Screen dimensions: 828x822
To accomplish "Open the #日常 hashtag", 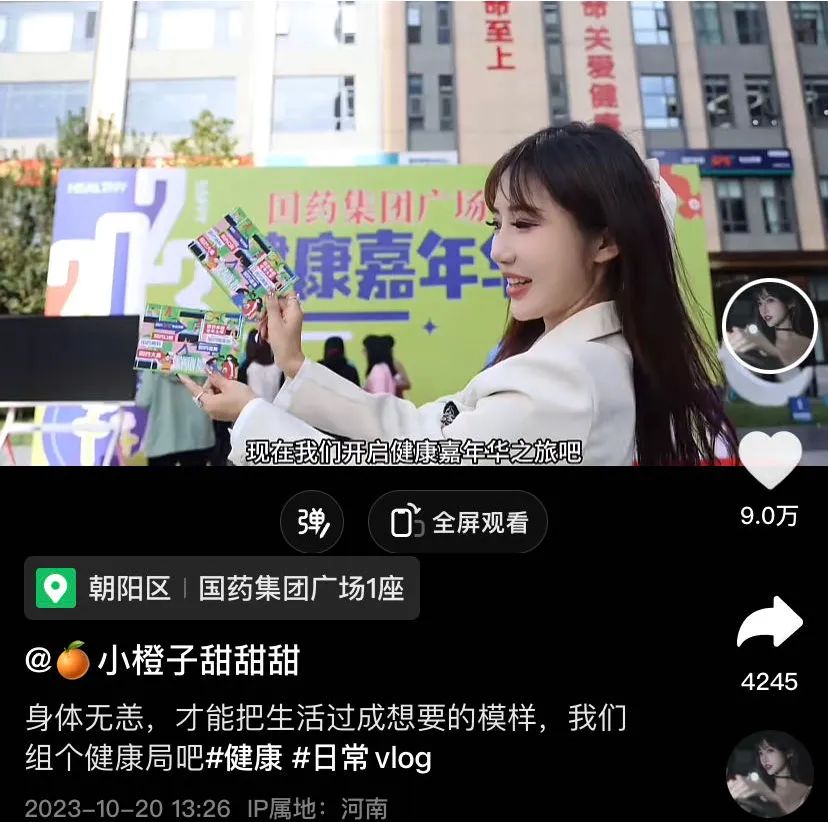I will 328,758.
